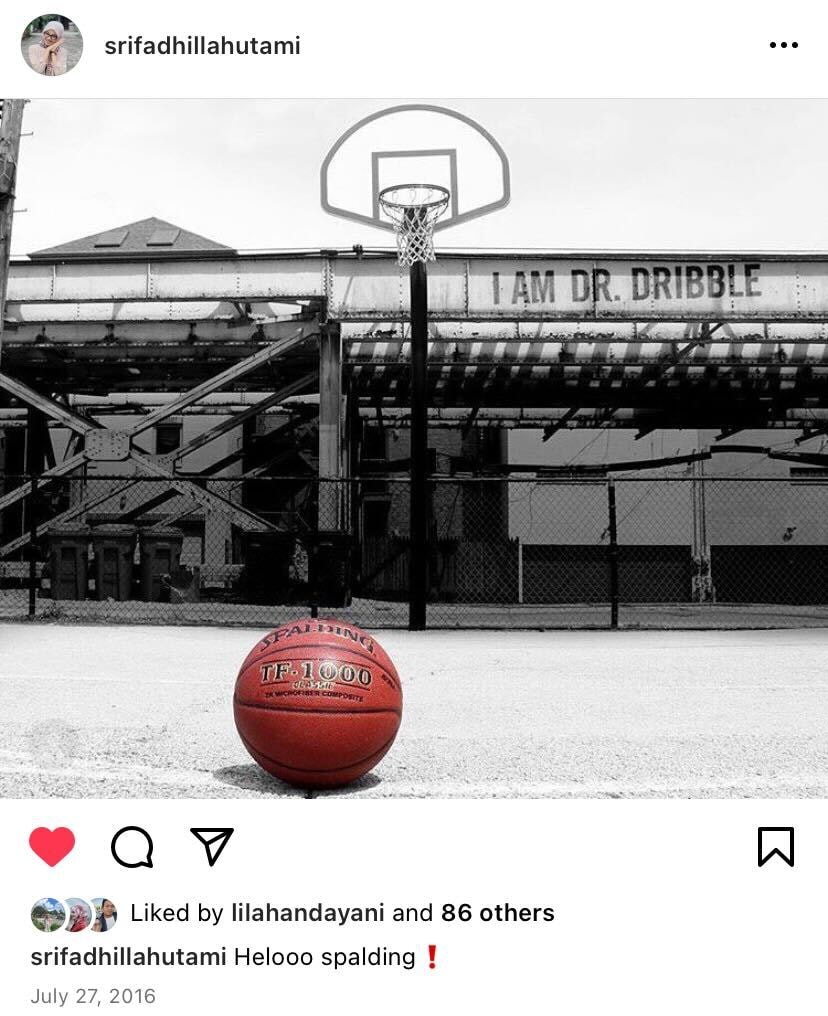This screenshot has height=1016, width=828.
Task: Open the basketball photo post
Action: tap(414, 448)
